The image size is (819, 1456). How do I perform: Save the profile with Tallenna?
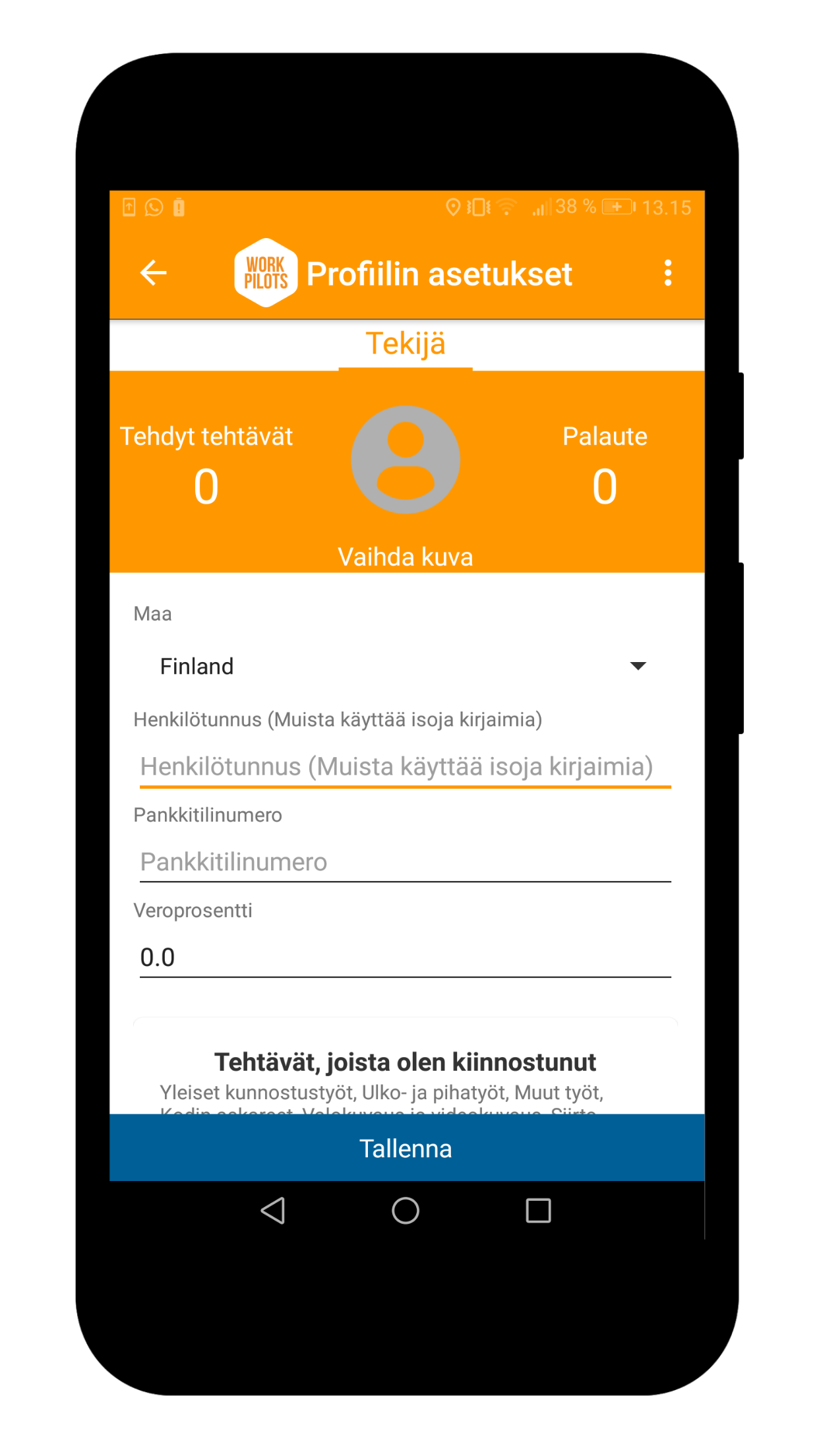[407, 1148]
